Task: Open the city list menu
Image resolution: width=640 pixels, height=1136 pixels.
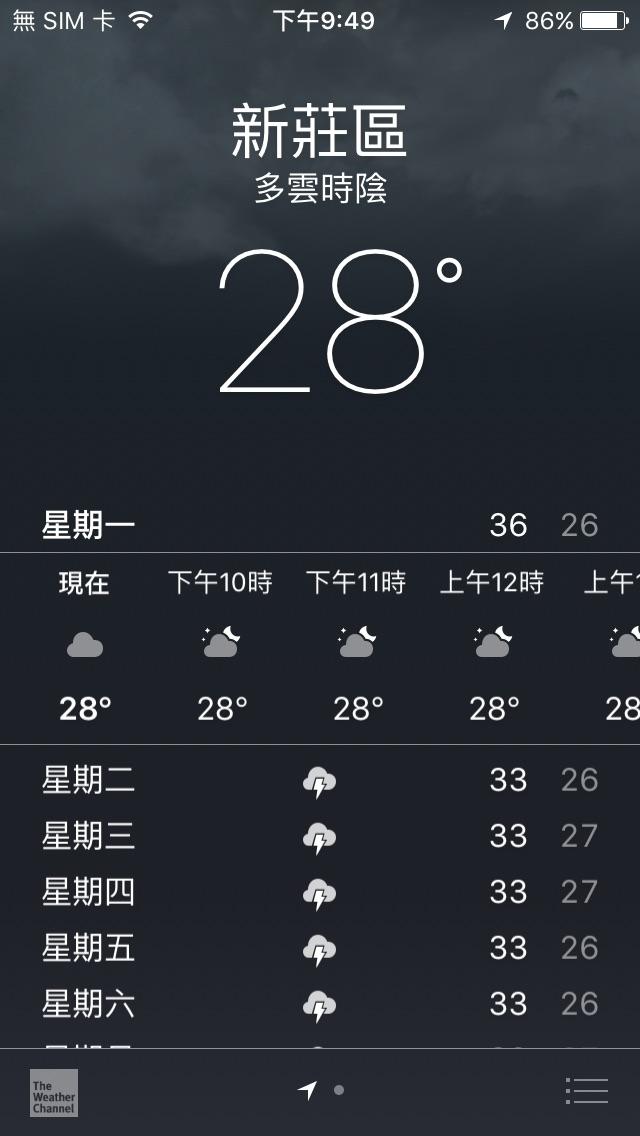Action: pos(586,1091)
